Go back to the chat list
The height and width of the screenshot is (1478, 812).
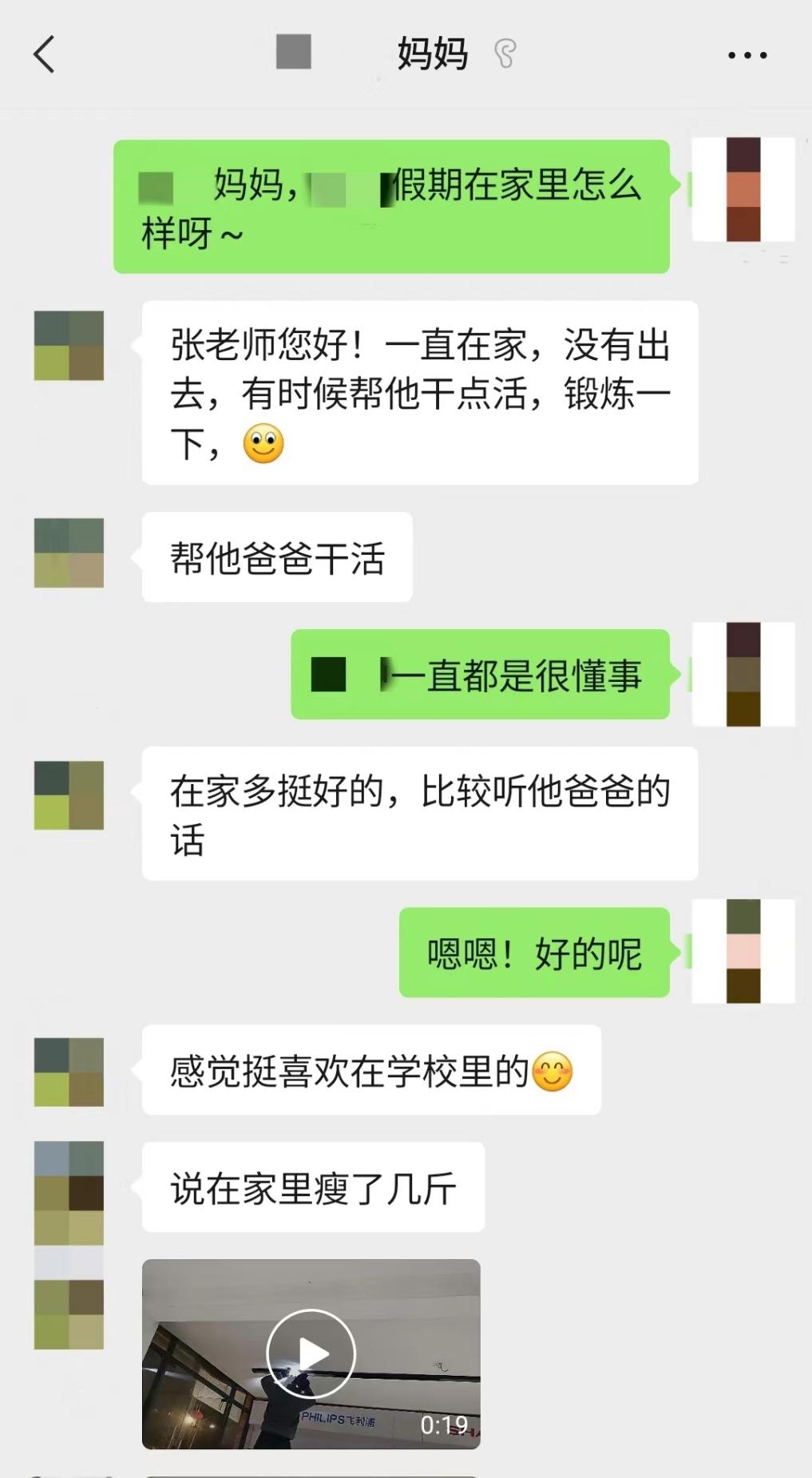(45, 55)
